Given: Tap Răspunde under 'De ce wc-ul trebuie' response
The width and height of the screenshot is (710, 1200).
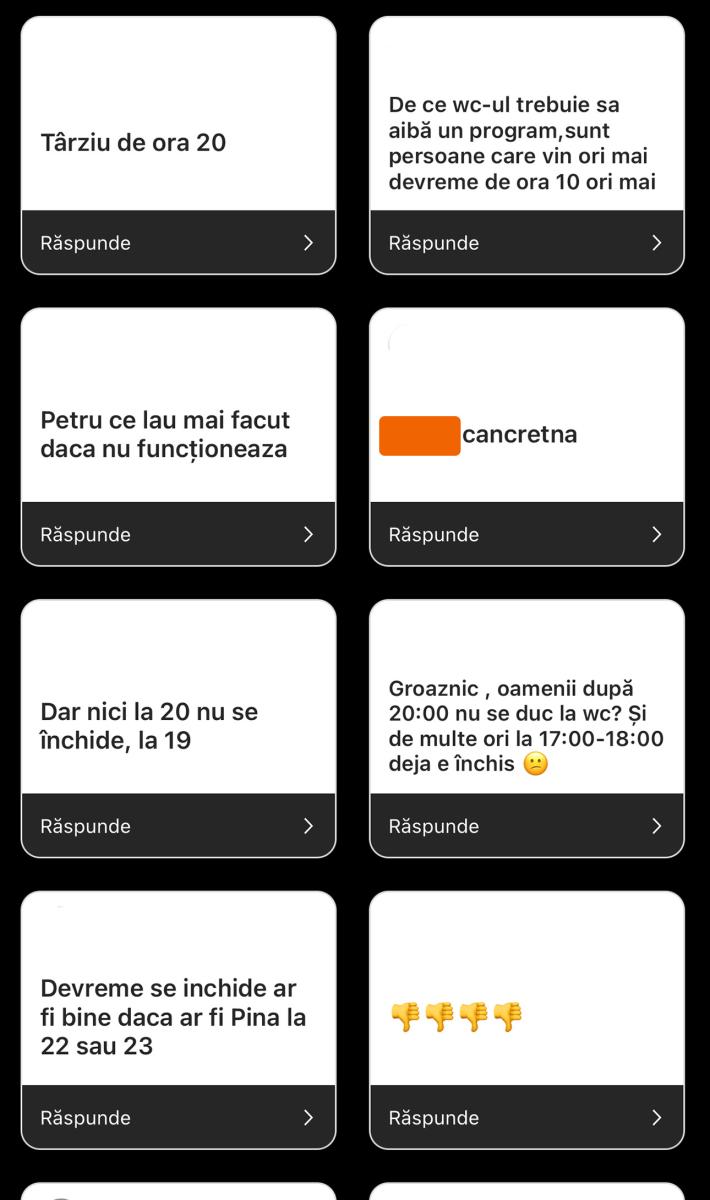Looking at the screenshot, I should [x=527, y=242].
